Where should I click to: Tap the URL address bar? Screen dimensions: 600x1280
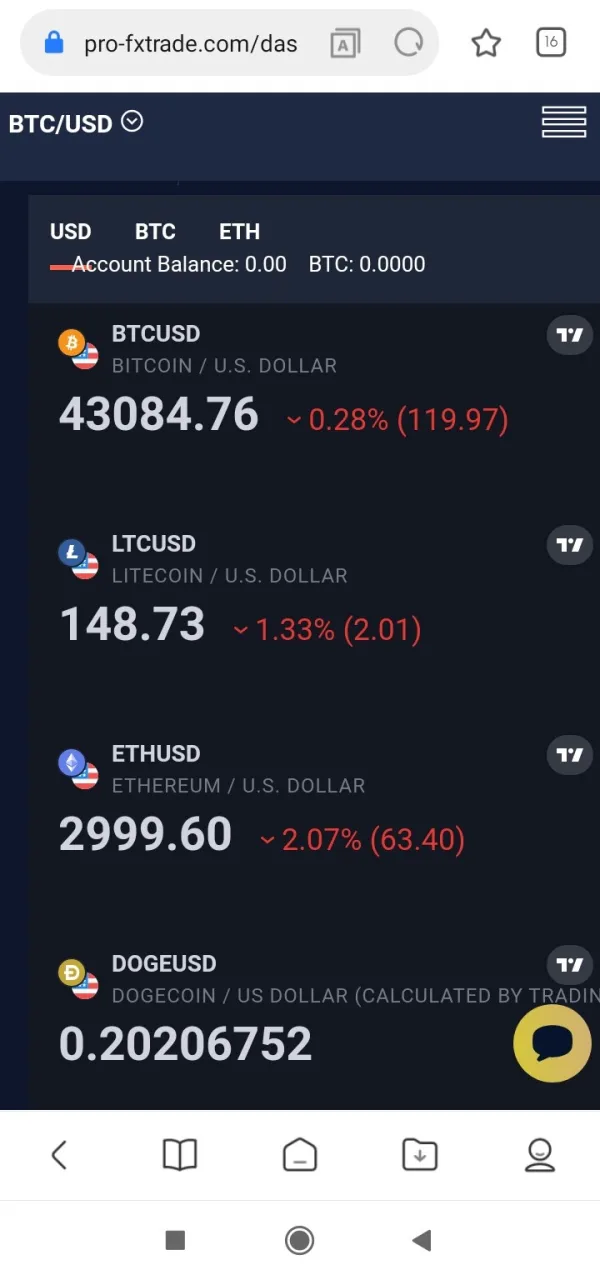190,43
